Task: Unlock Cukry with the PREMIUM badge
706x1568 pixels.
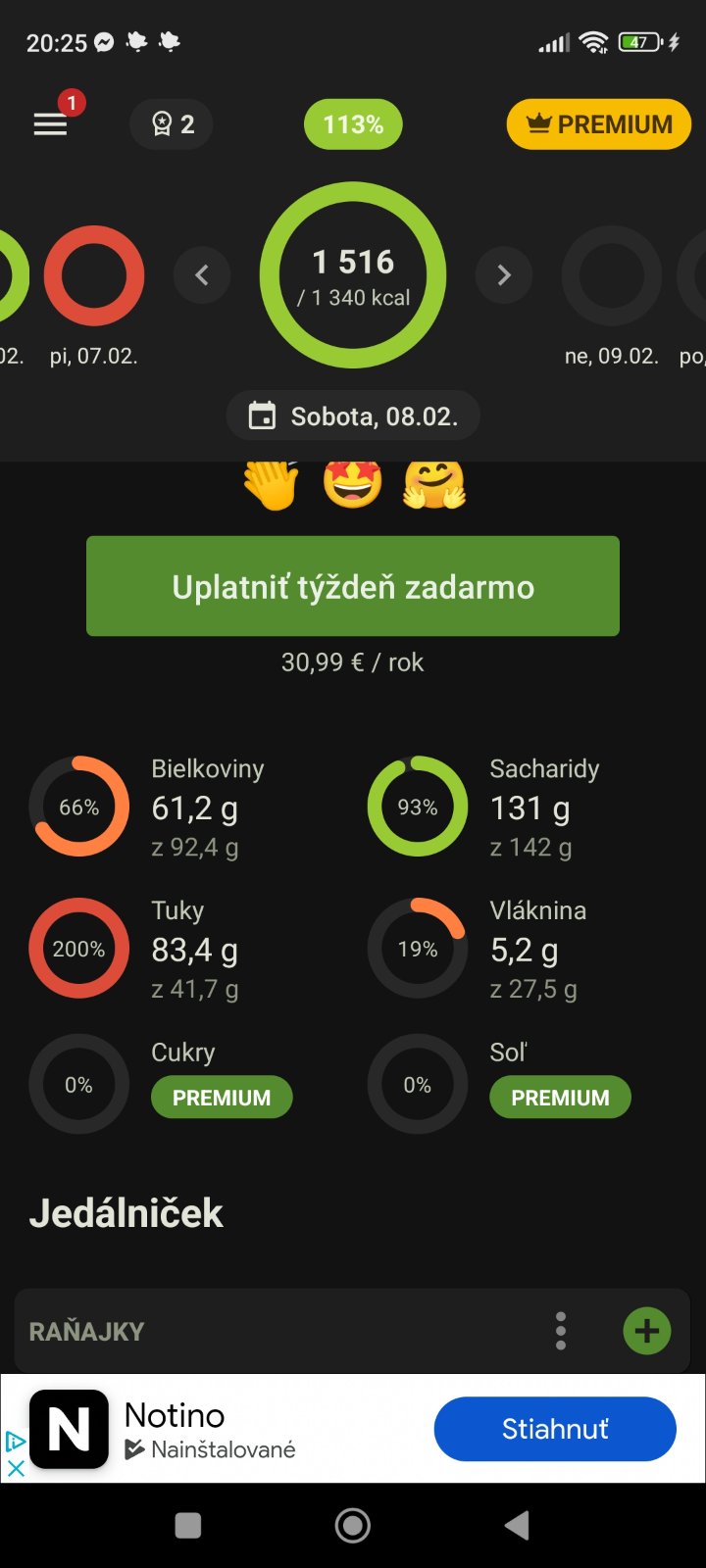Action: (x=222, y=1098)
